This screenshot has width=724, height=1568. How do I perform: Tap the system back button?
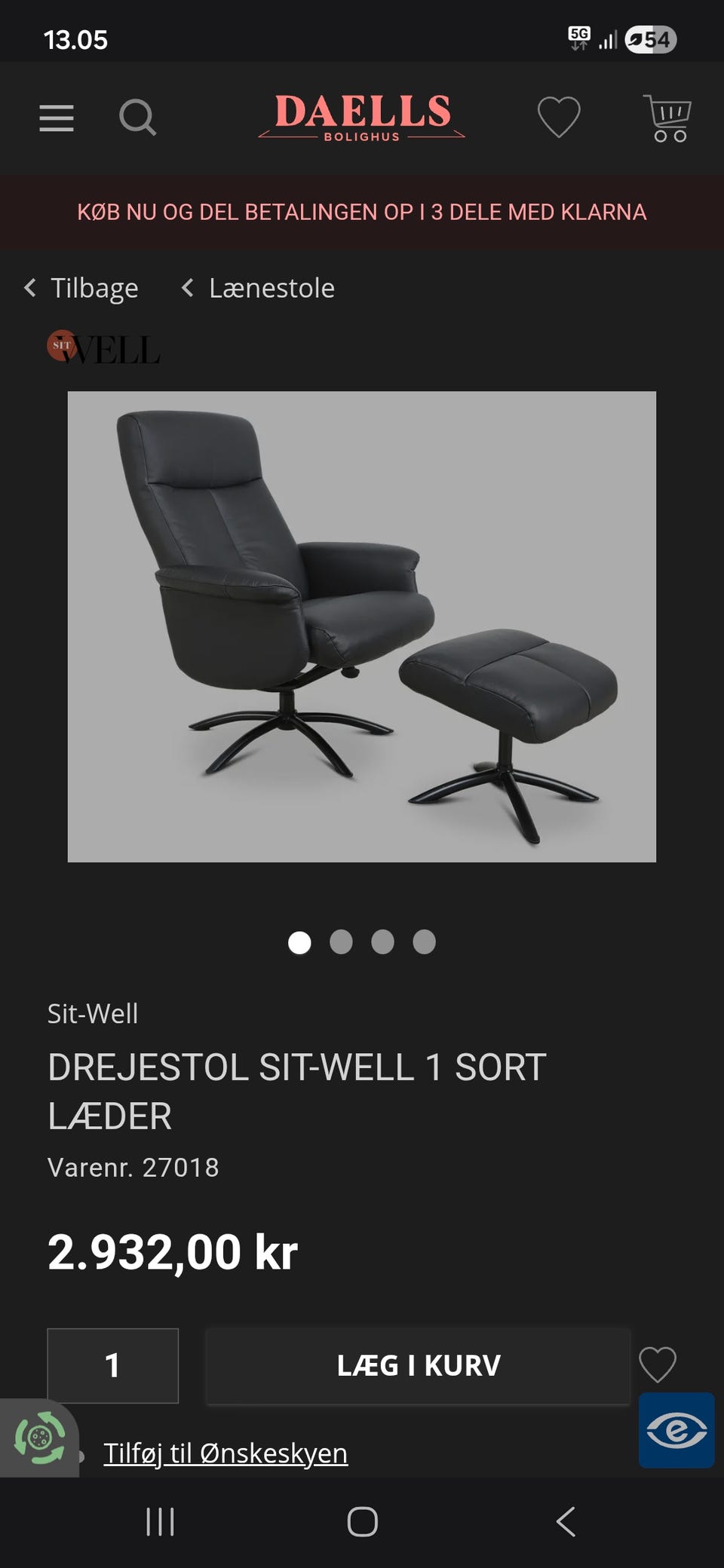566,1521
